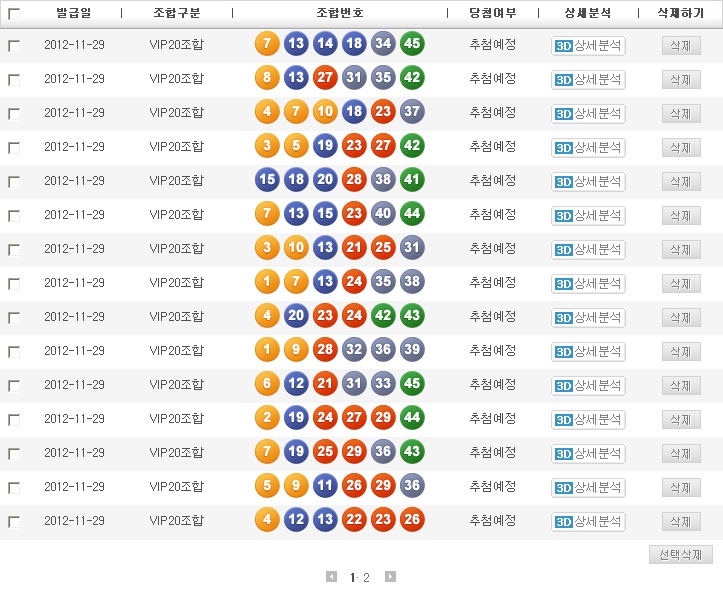Tick the select-all checkbox in the header
This screenshot has width=723, height=594.
14,14
